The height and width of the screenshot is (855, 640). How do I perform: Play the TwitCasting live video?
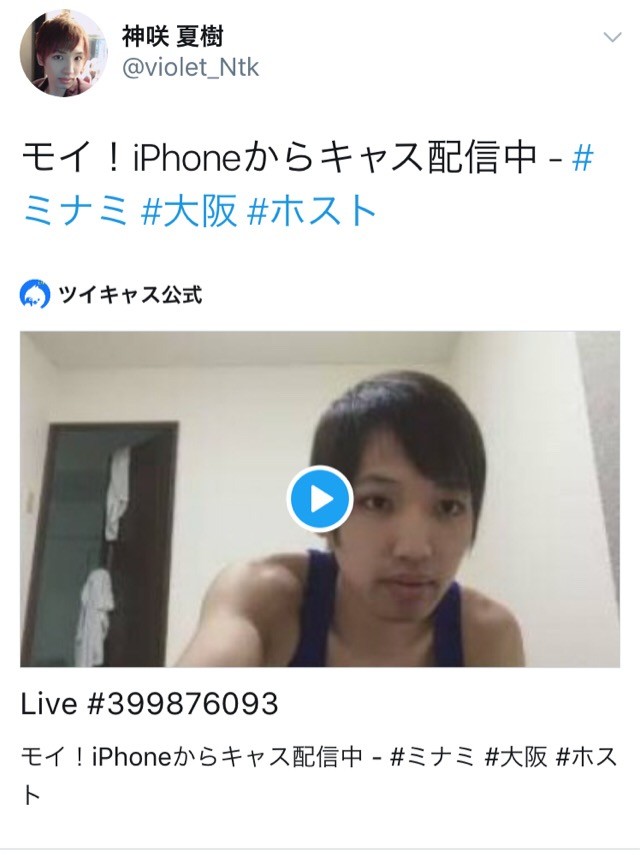(320, 498)
